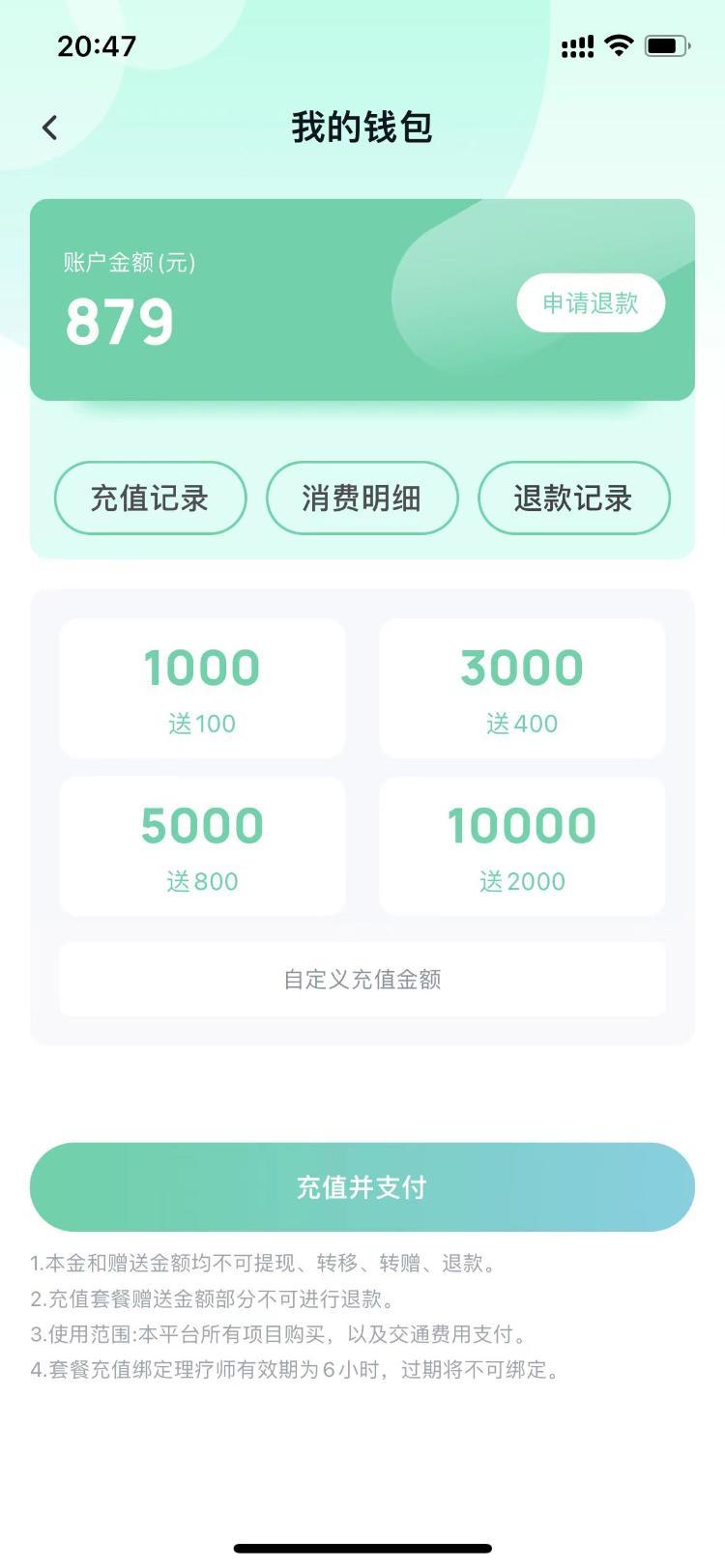
Task: Select the 1000 送100 recharge option
Action: coord(202,689)
